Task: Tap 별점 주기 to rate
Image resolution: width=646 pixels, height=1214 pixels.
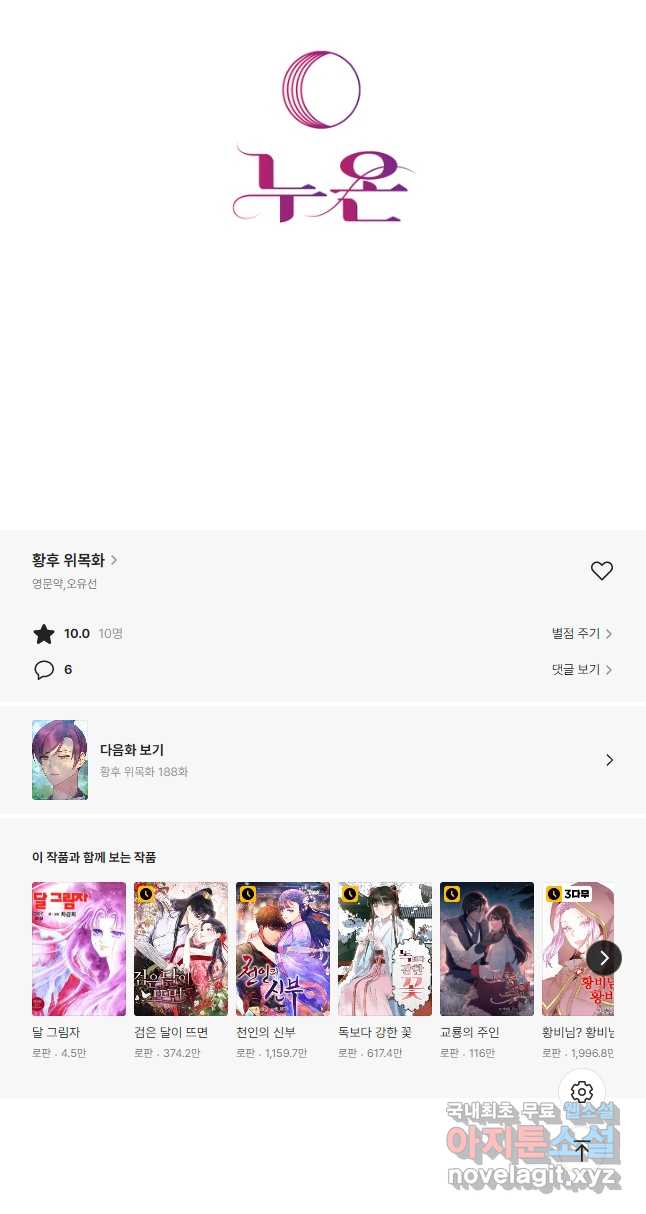Action: click(581, 633)
